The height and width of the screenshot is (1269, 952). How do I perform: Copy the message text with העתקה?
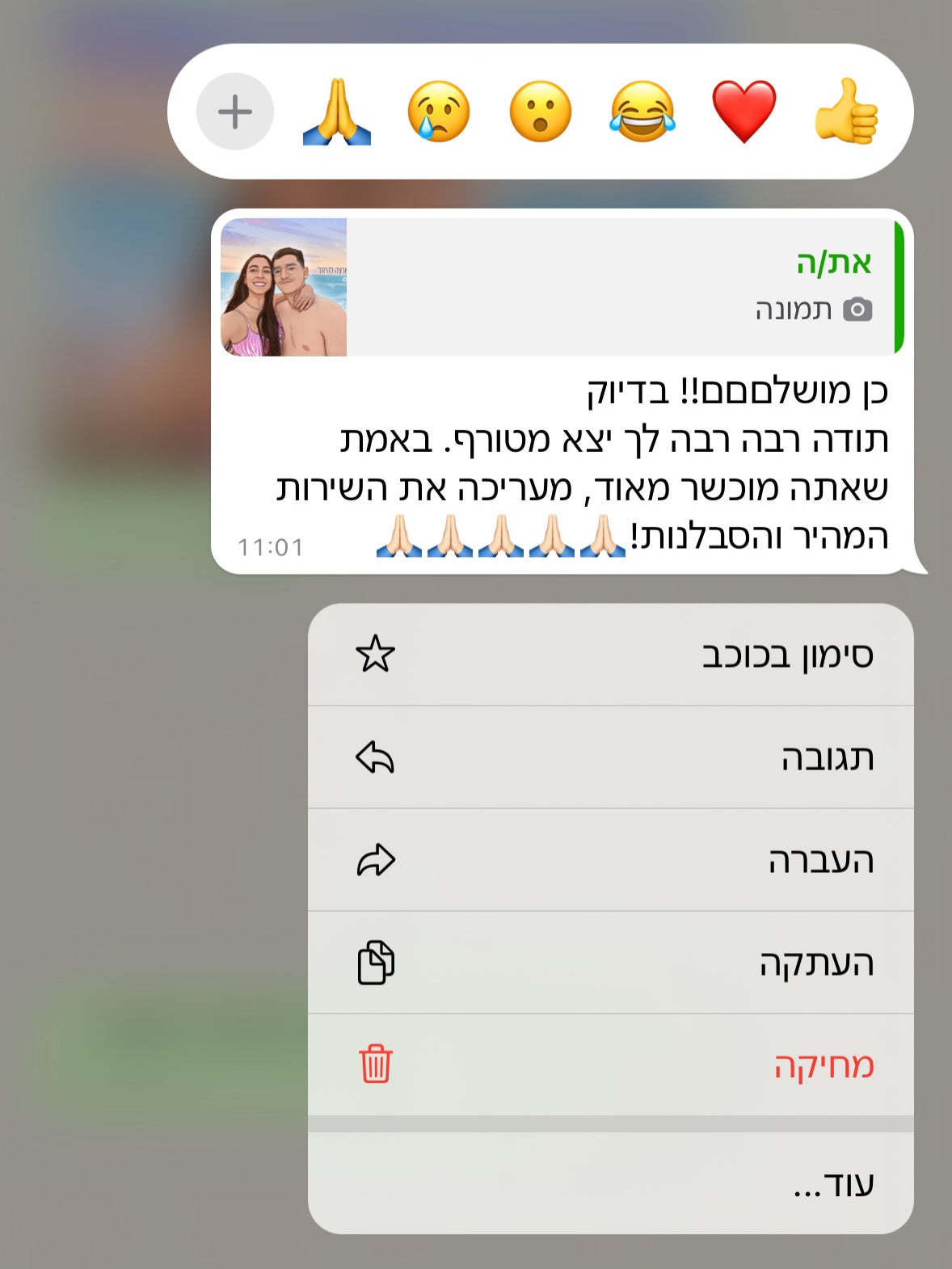pos(610,963)
